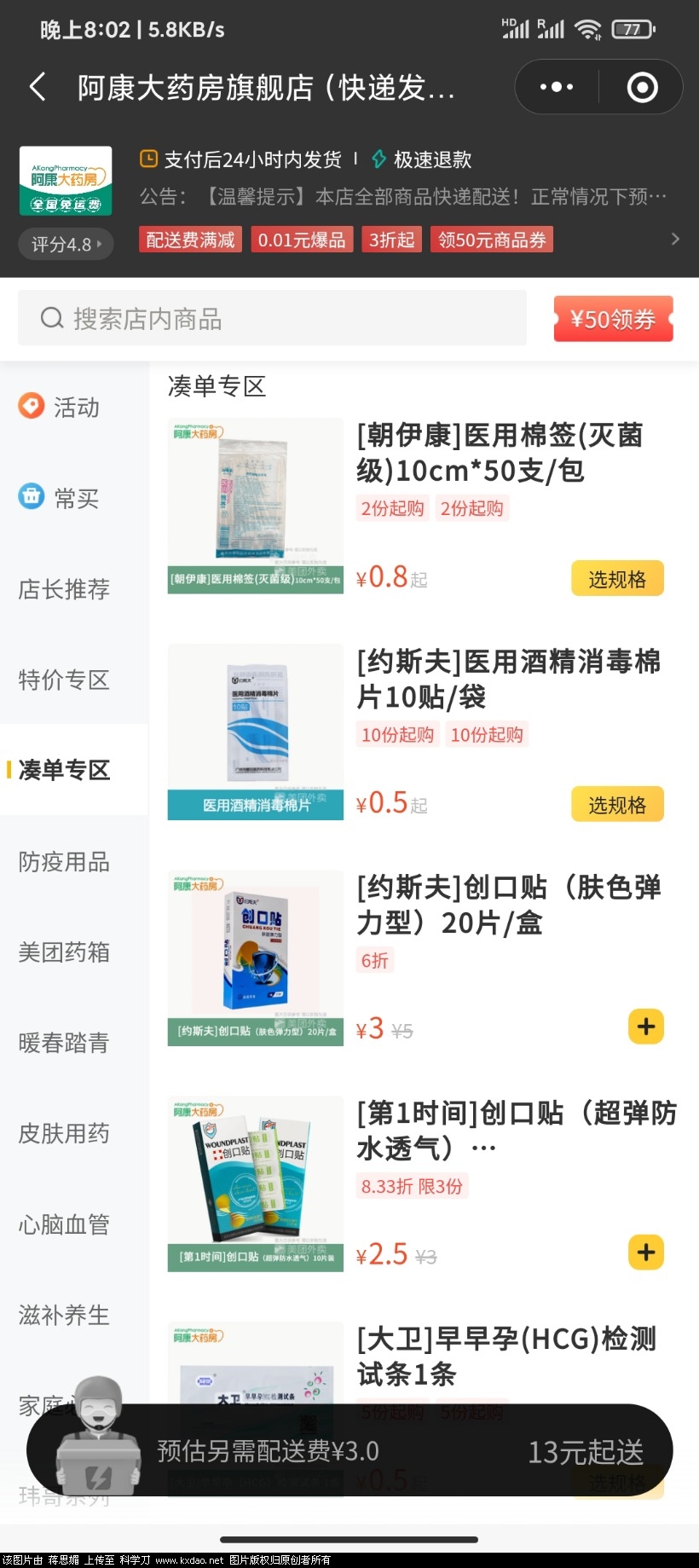Add 约斯夫 创口贴 20片/盒 to cart

click(x=645, y=1027)
